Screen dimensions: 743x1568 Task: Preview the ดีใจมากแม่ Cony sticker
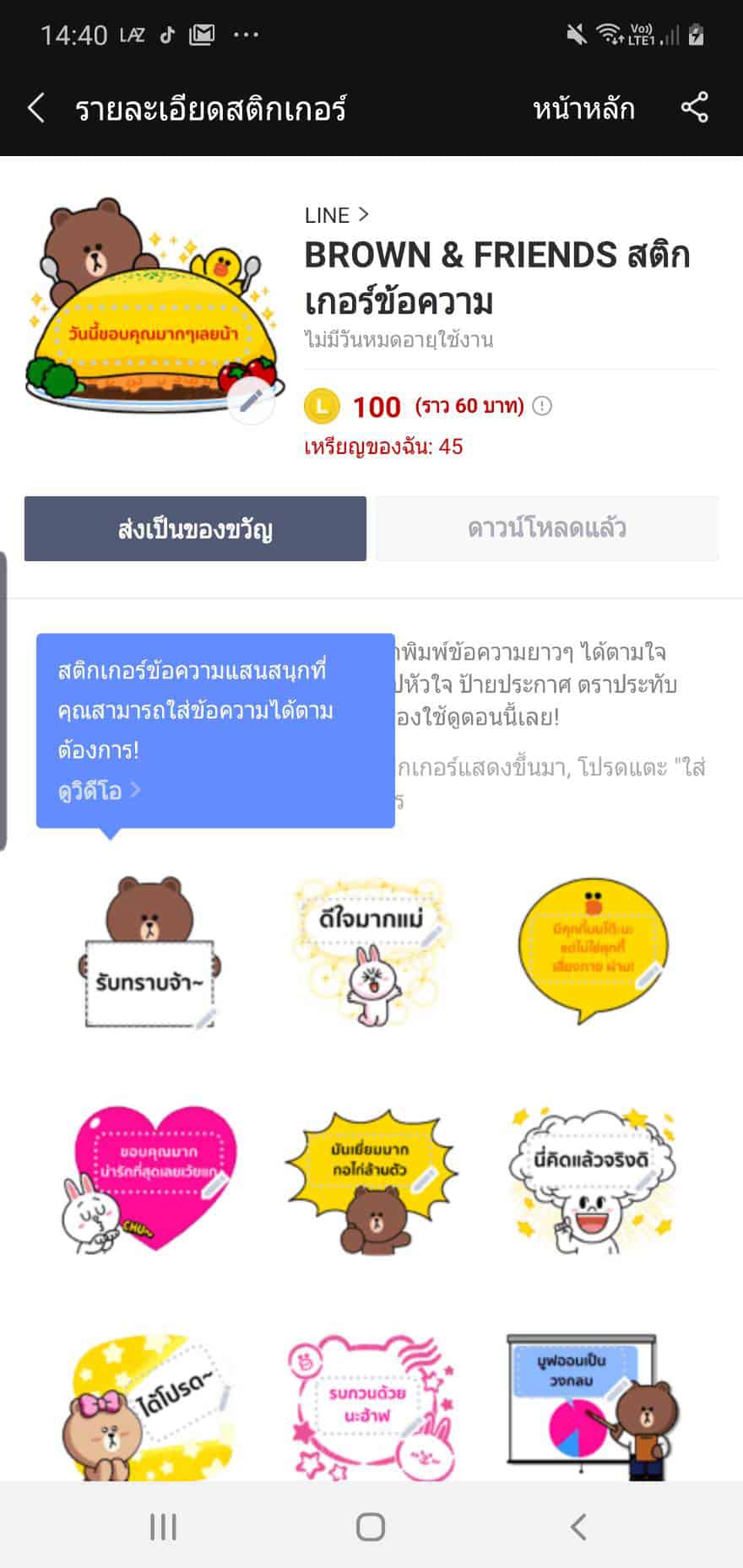click(370, 952)
